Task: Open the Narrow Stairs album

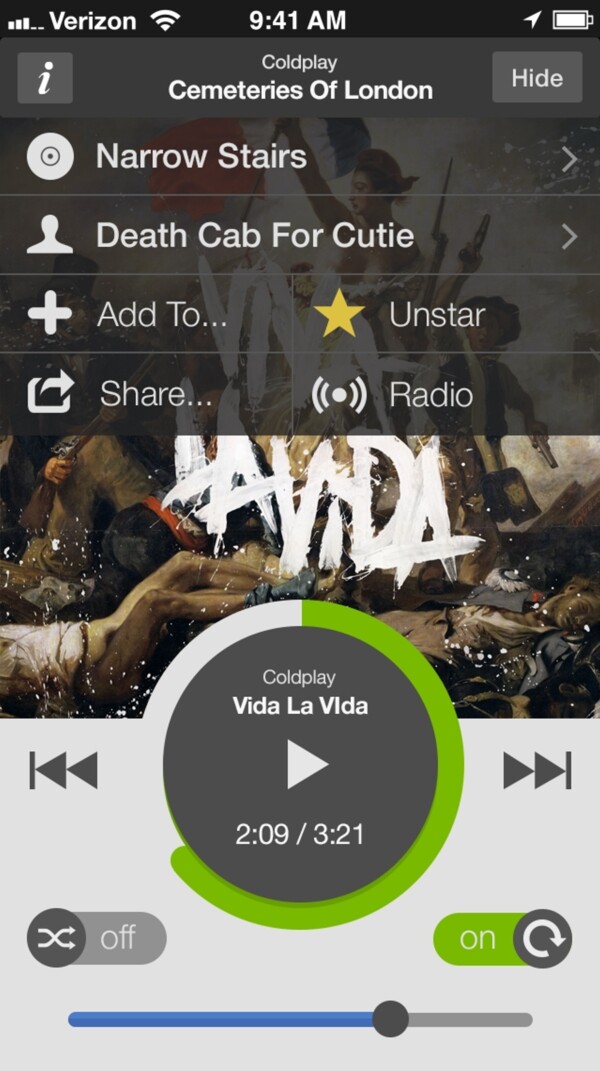Action: point(300,157)
